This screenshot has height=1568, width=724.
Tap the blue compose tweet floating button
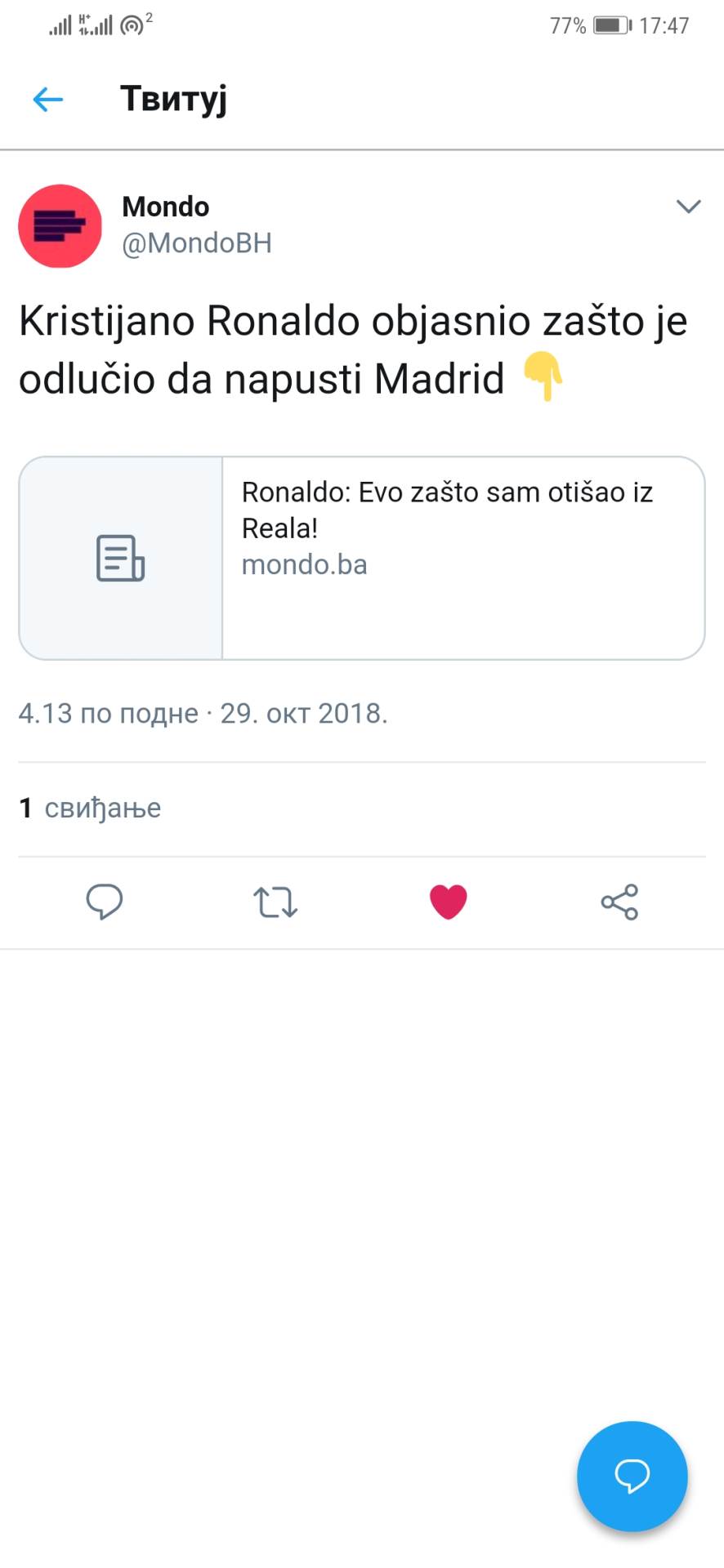pos(632,1476)
